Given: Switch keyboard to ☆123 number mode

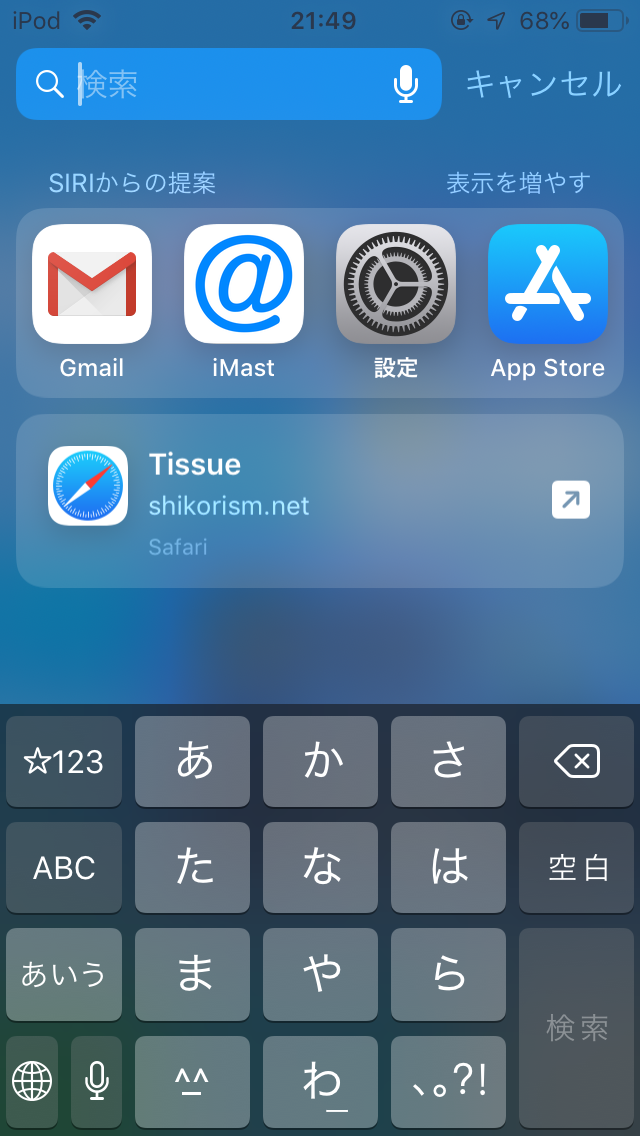Looking at the screenshot, I should click(x=64, y=762).
